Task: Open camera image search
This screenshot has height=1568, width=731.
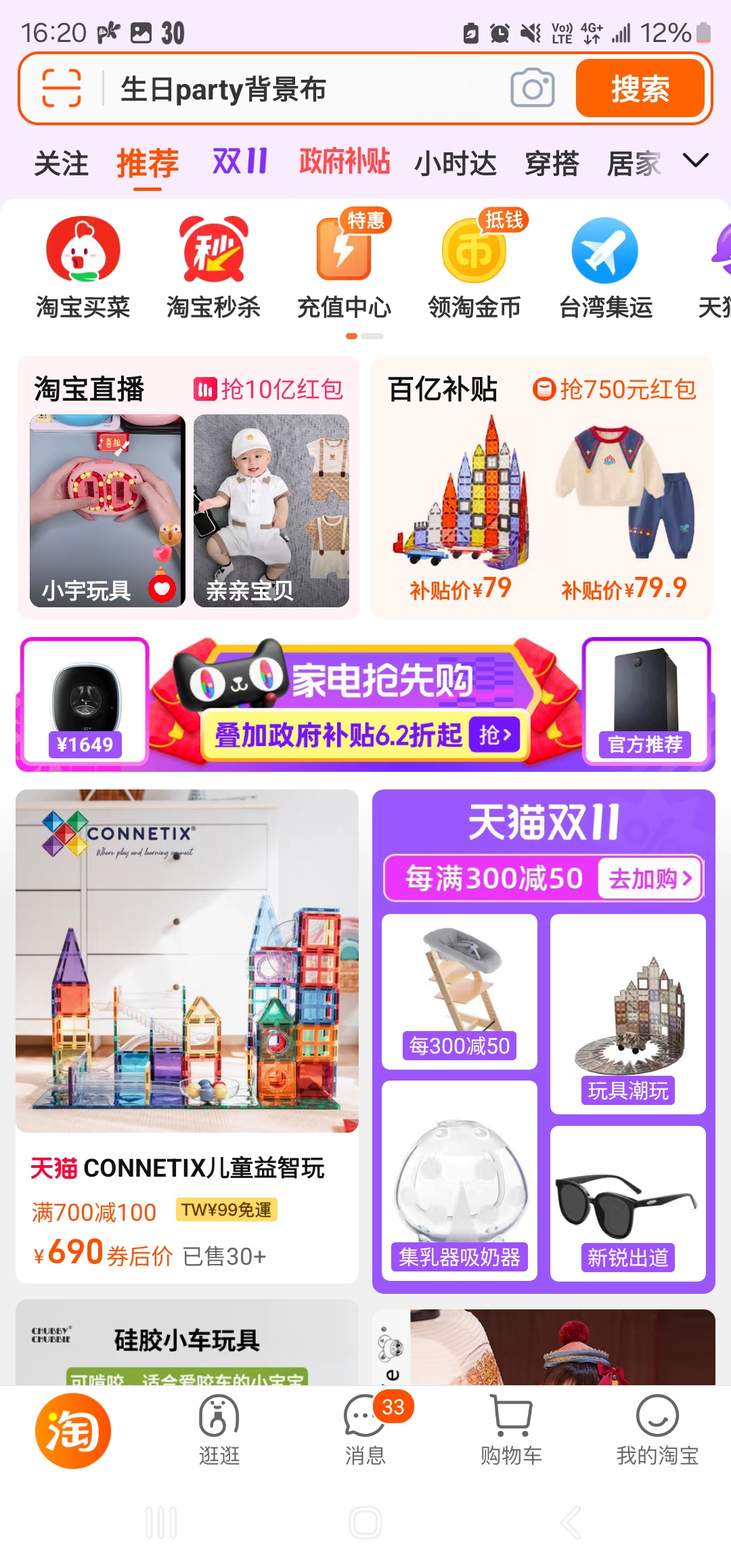Action: click(533, 88)
